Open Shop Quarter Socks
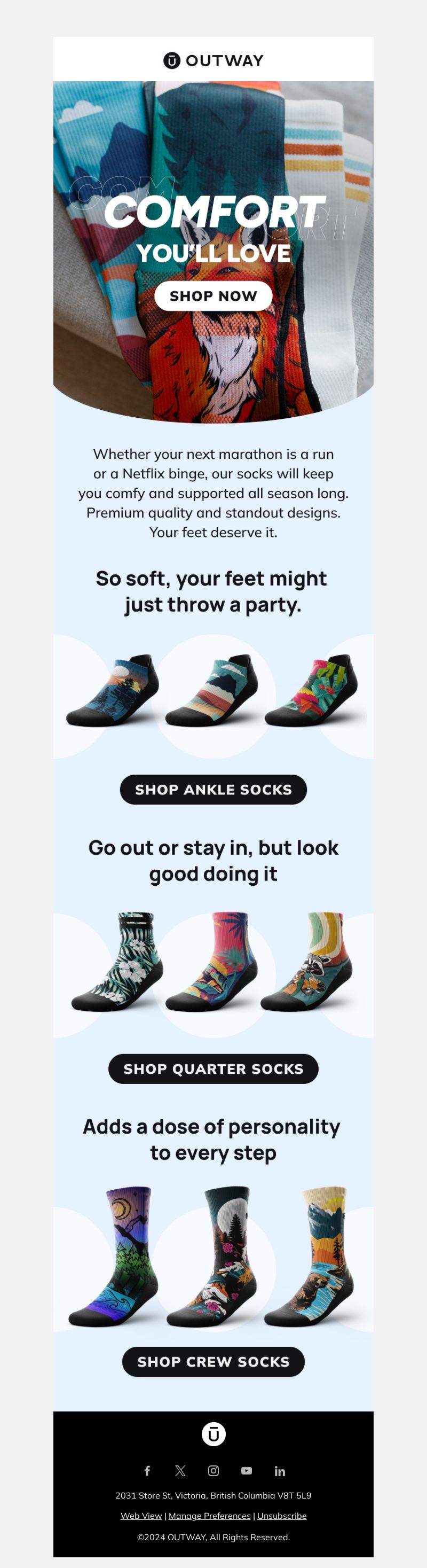Screen dimensions: 427x1568 [213, 1069]
